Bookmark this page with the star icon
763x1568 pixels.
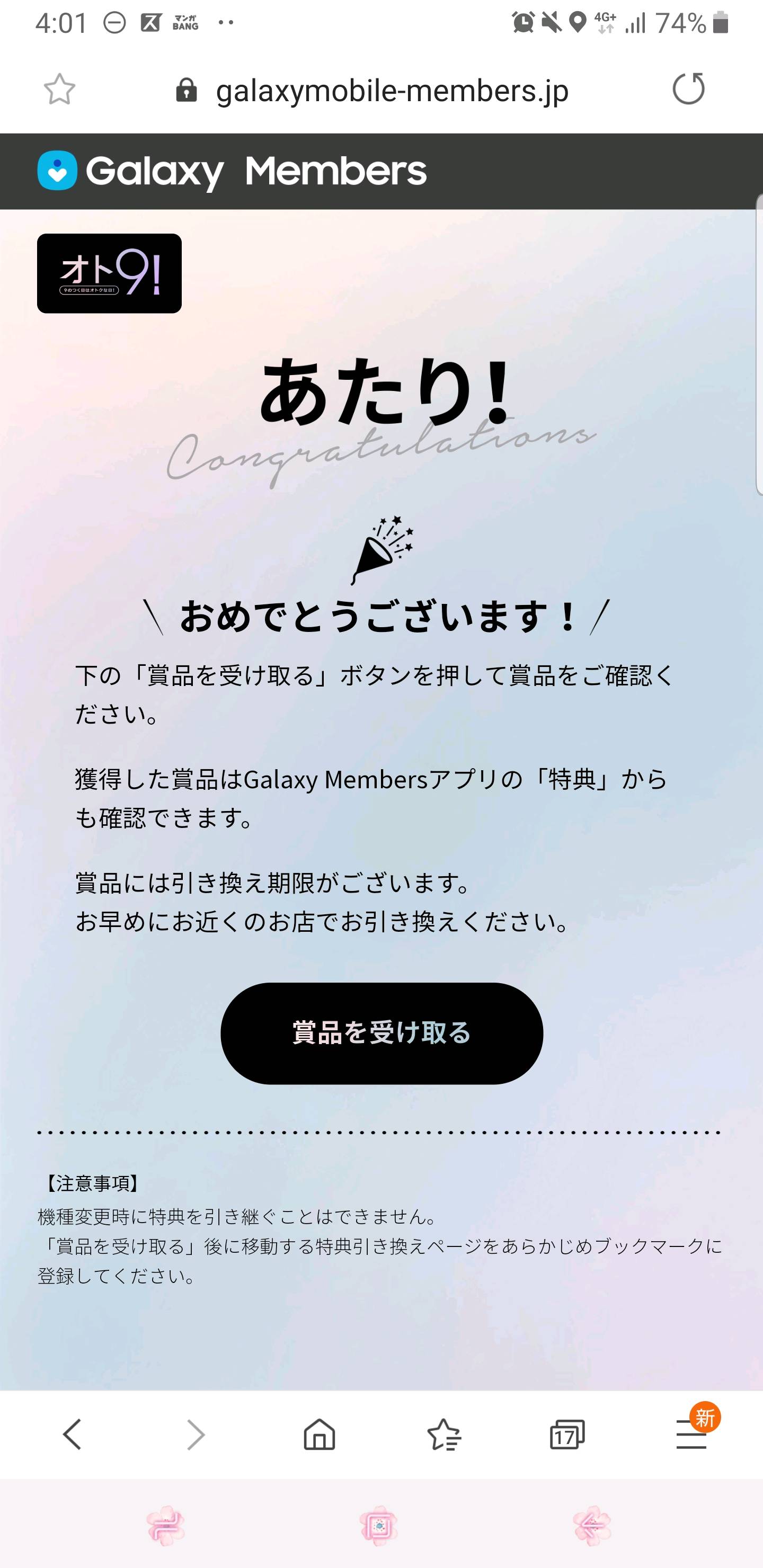(60, 90)
